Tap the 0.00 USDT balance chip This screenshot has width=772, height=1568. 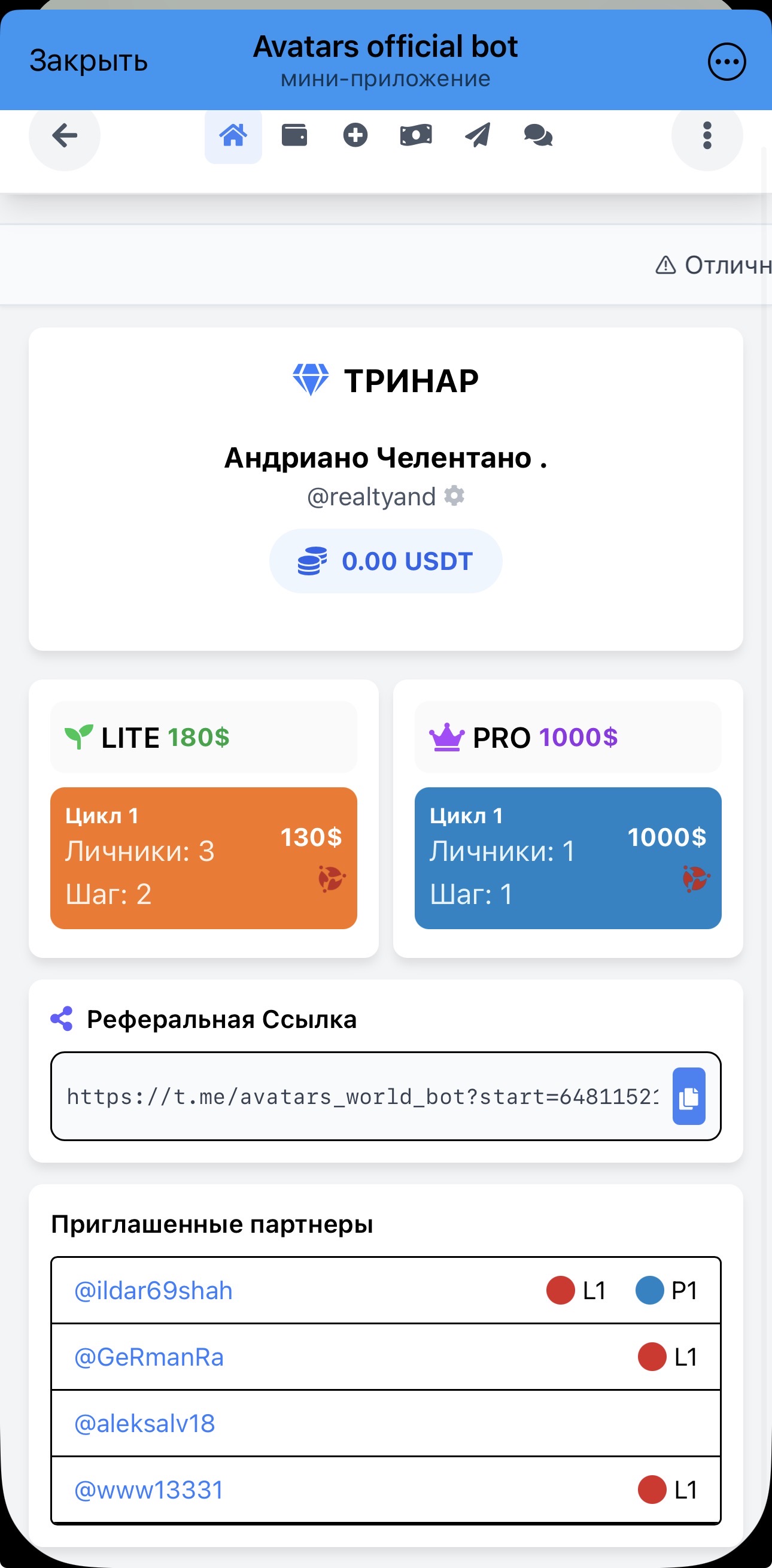(x=385, y=560)
